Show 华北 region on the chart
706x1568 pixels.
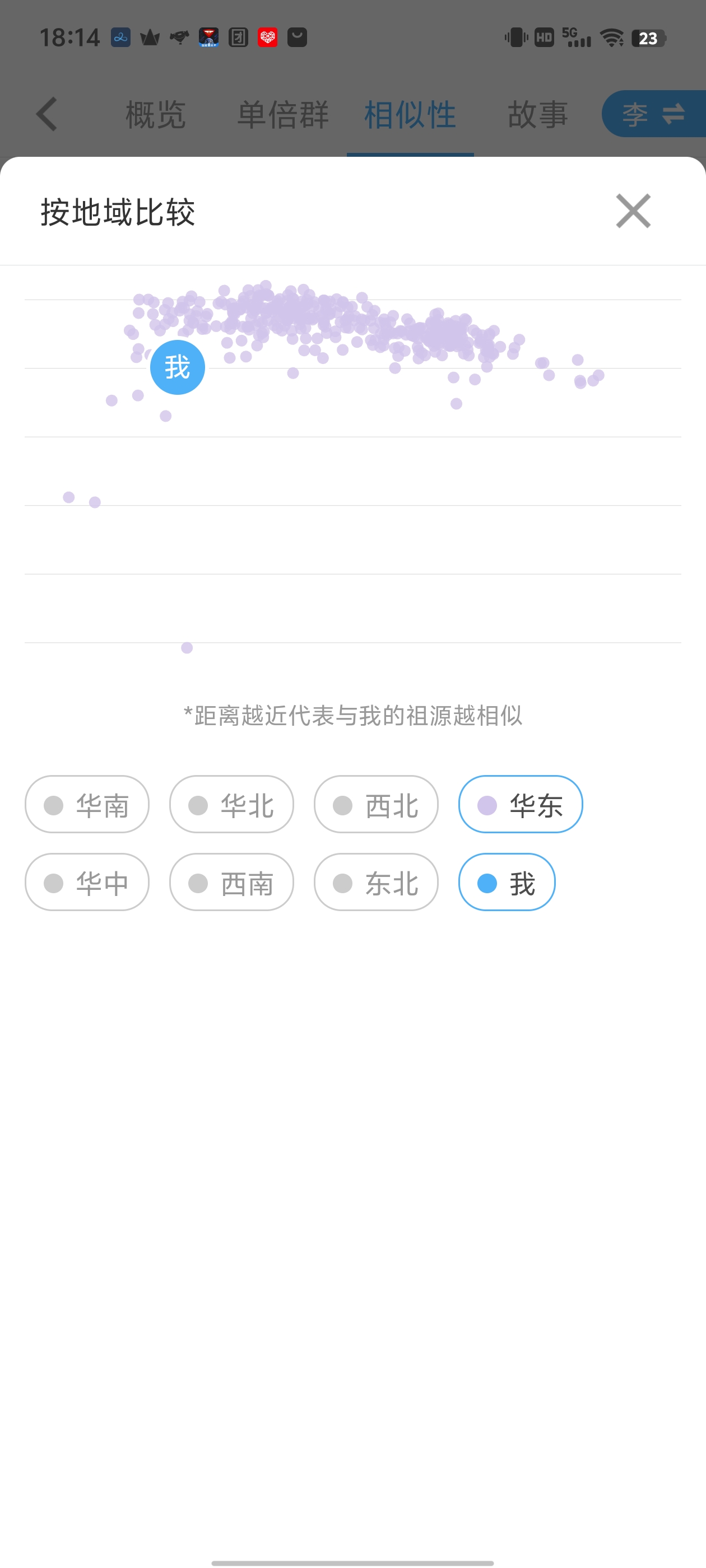tap(231, 804)
